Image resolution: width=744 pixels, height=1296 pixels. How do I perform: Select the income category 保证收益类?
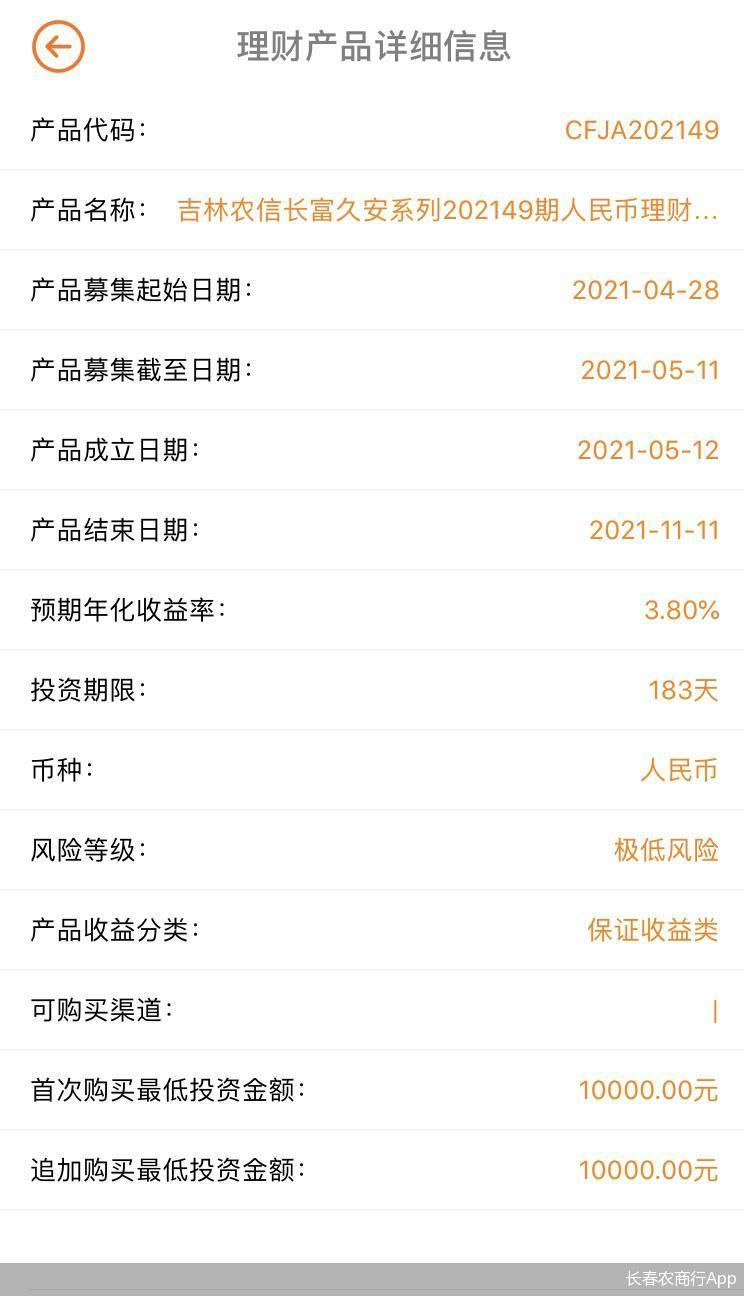[655, 930]
